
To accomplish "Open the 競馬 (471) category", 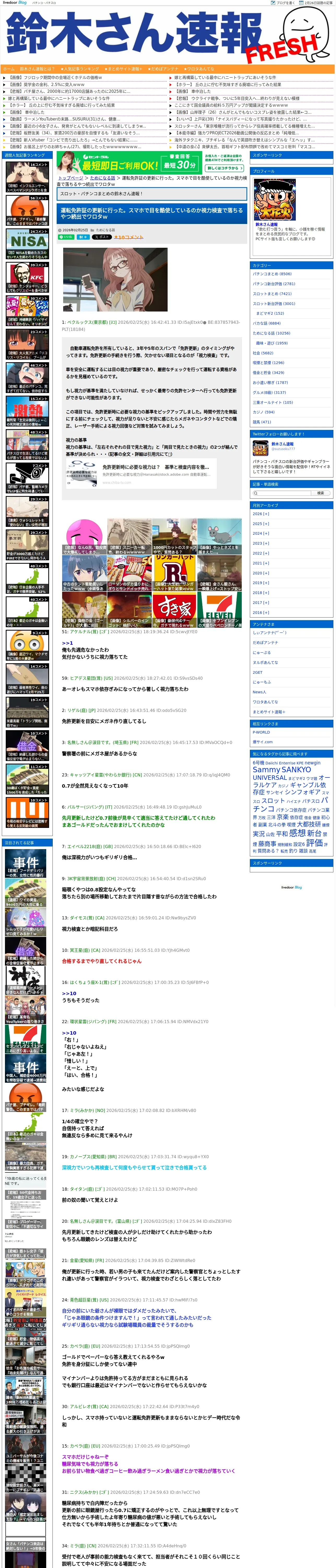I will point(262,422).
